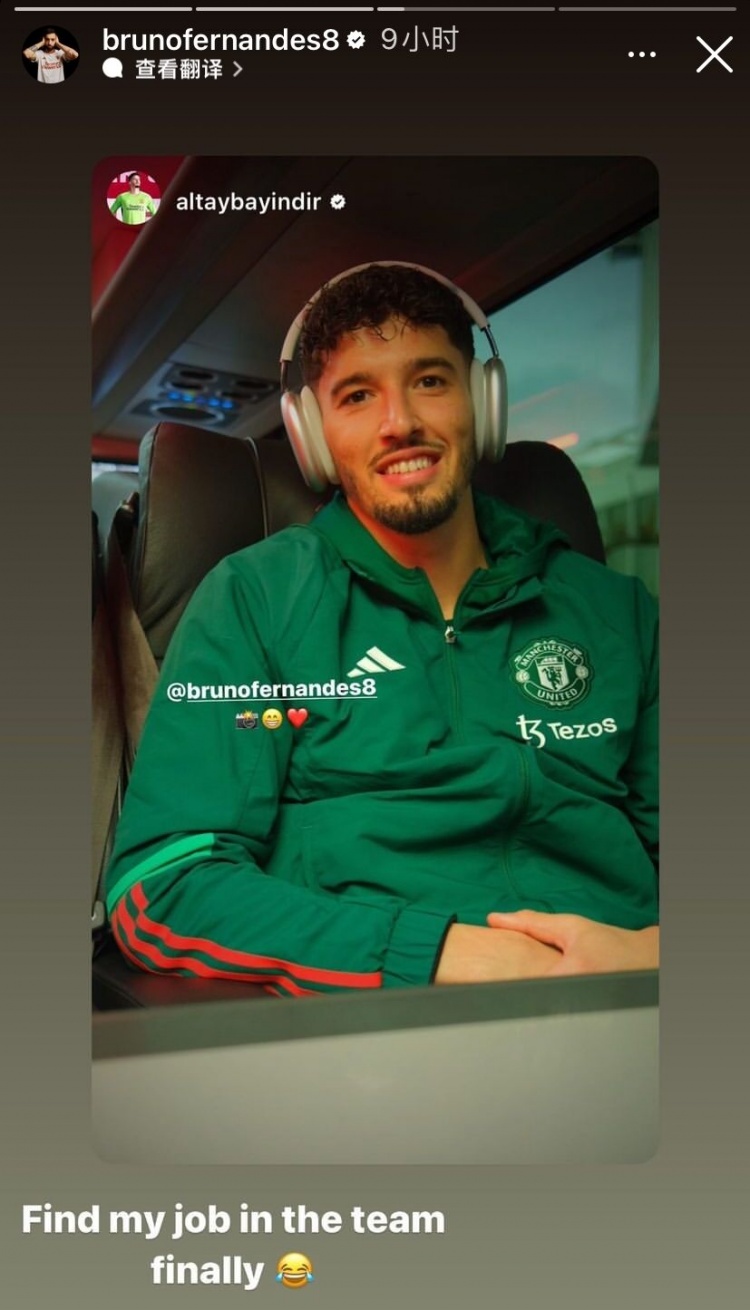This screenshot has height=1310, width=750.
Task: Tap the @brunofernandes8 mention sticker
Action: [x=271, y=690]
